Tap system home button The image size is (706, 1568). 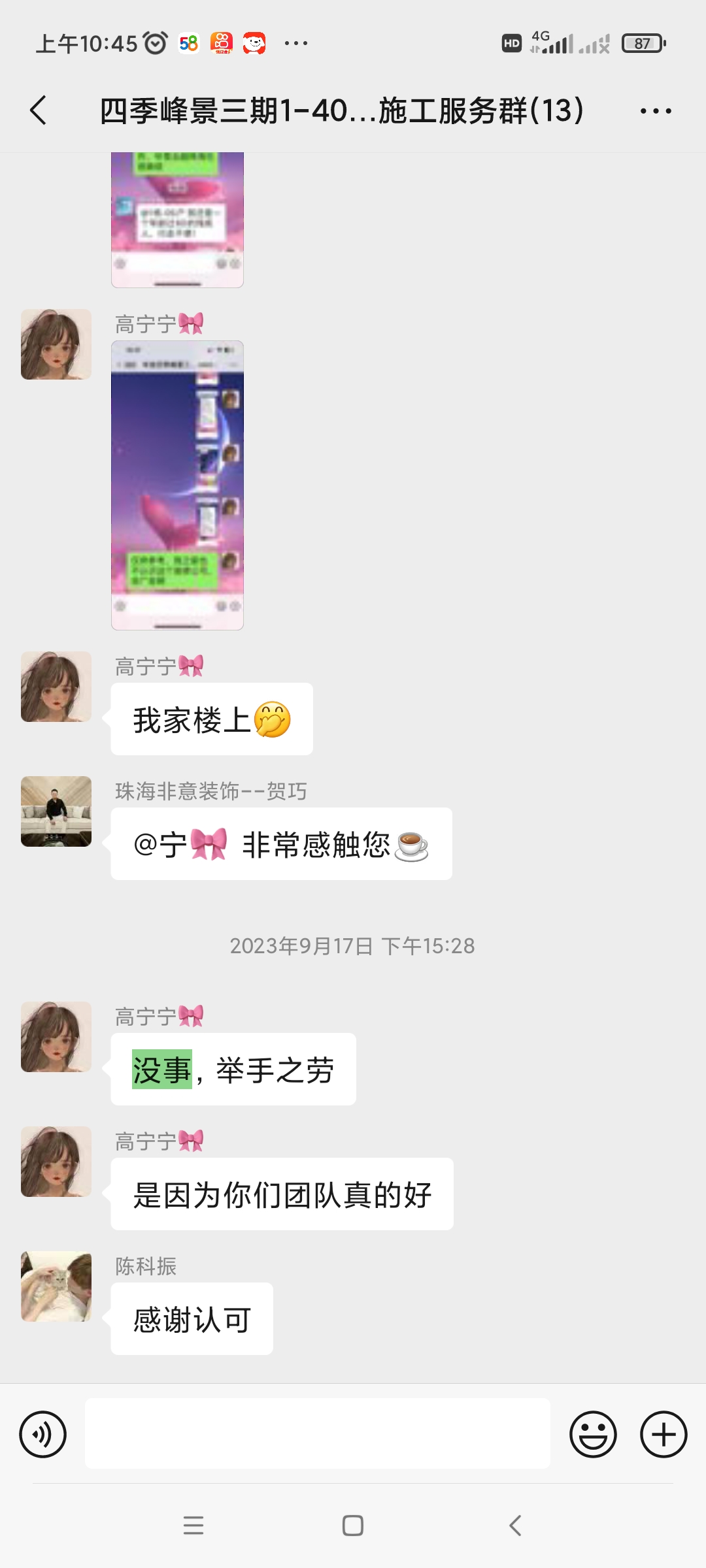[353, 1526]
